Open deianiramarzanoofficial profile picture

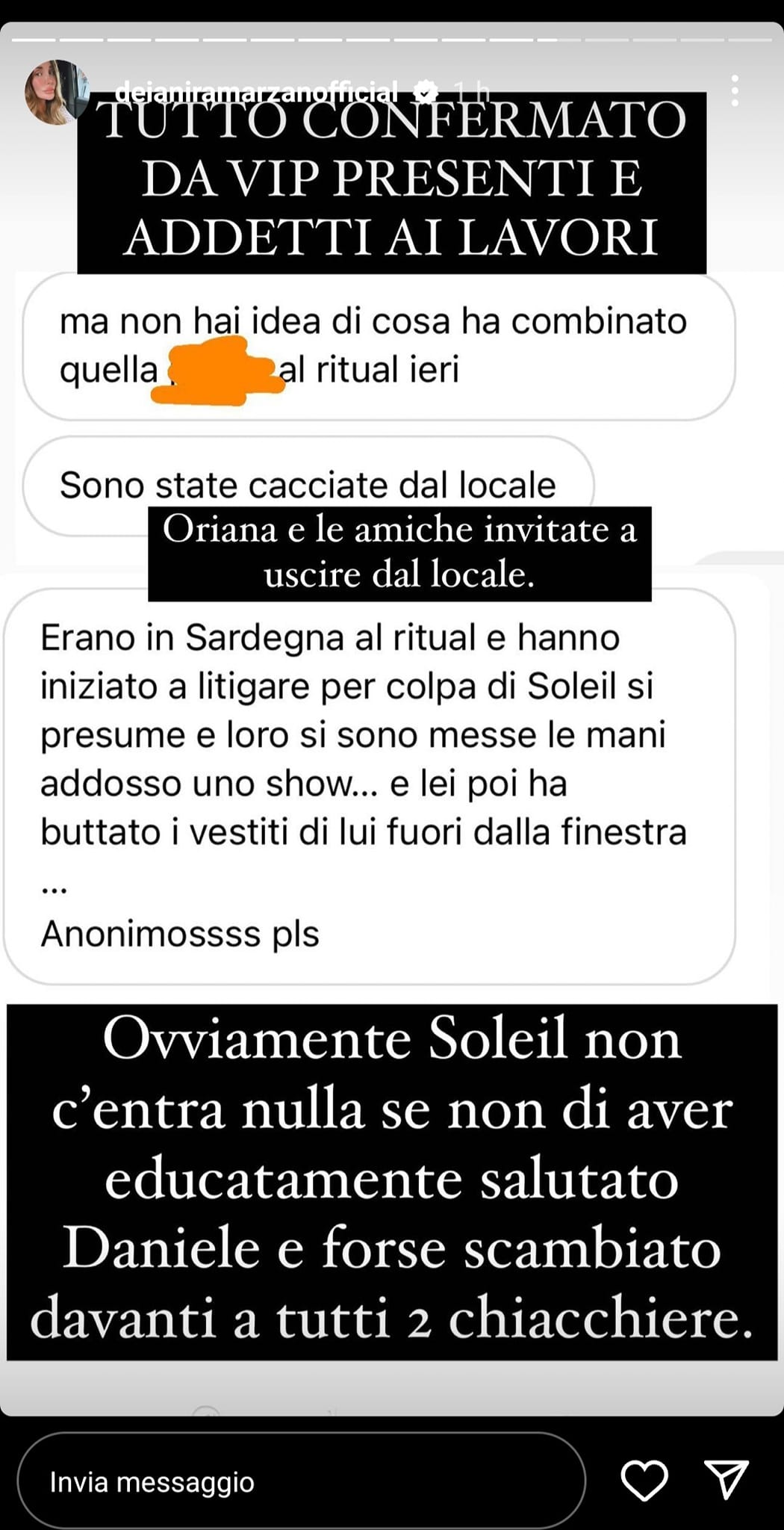coord(55,93)
